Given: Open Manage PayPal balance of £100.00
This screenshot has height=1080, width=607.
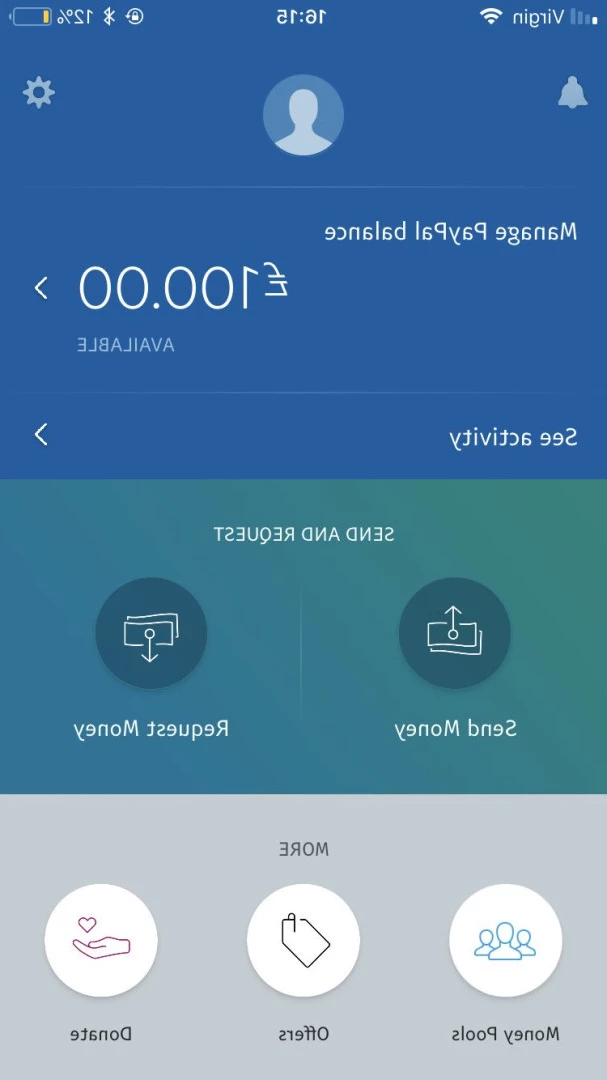Looking at the screenshot, I should tap(303, 290).
